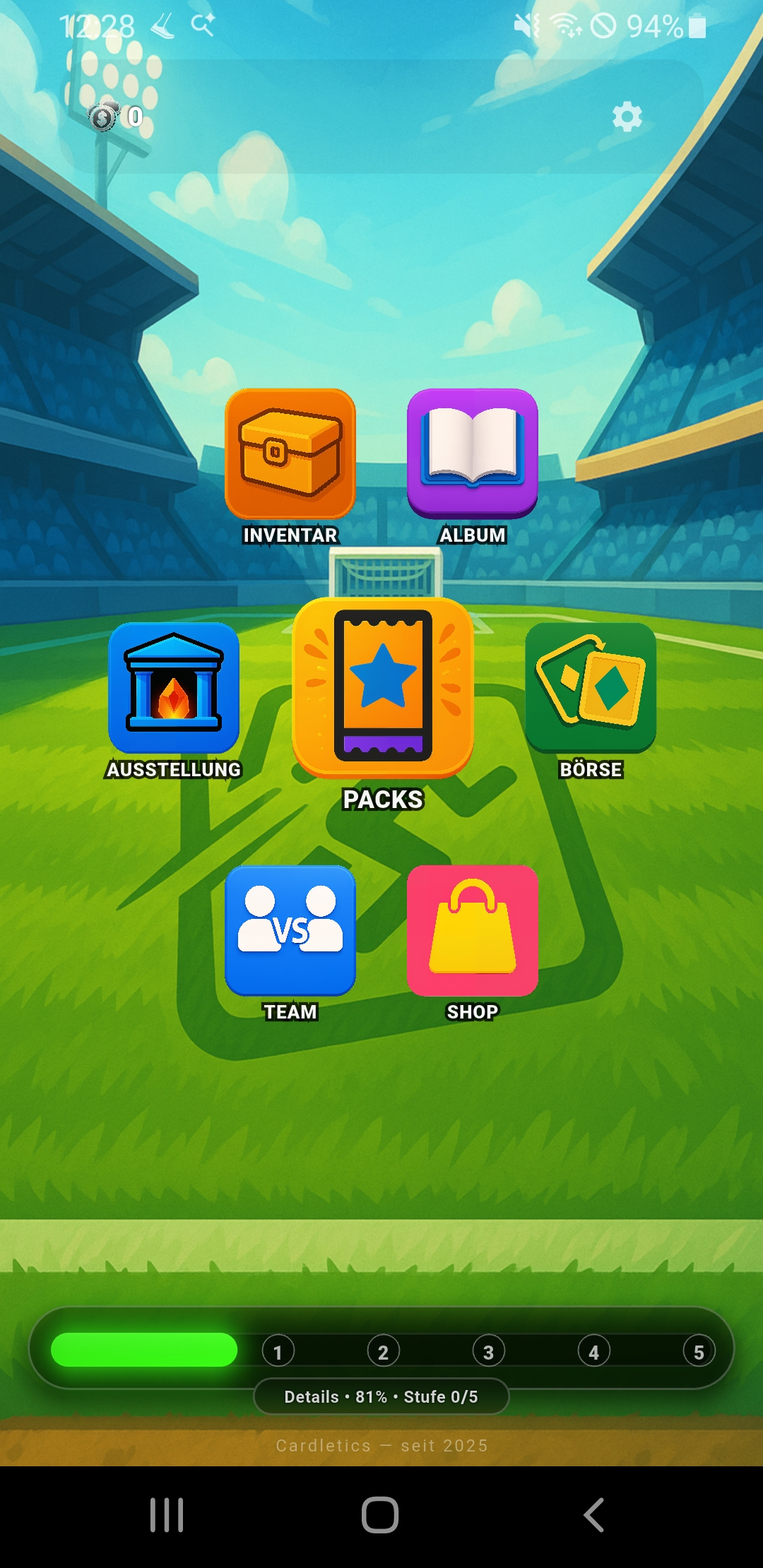The image size is (763, 1568).
Task: Go back using the system back button
Action: [x=593, y=1515]
